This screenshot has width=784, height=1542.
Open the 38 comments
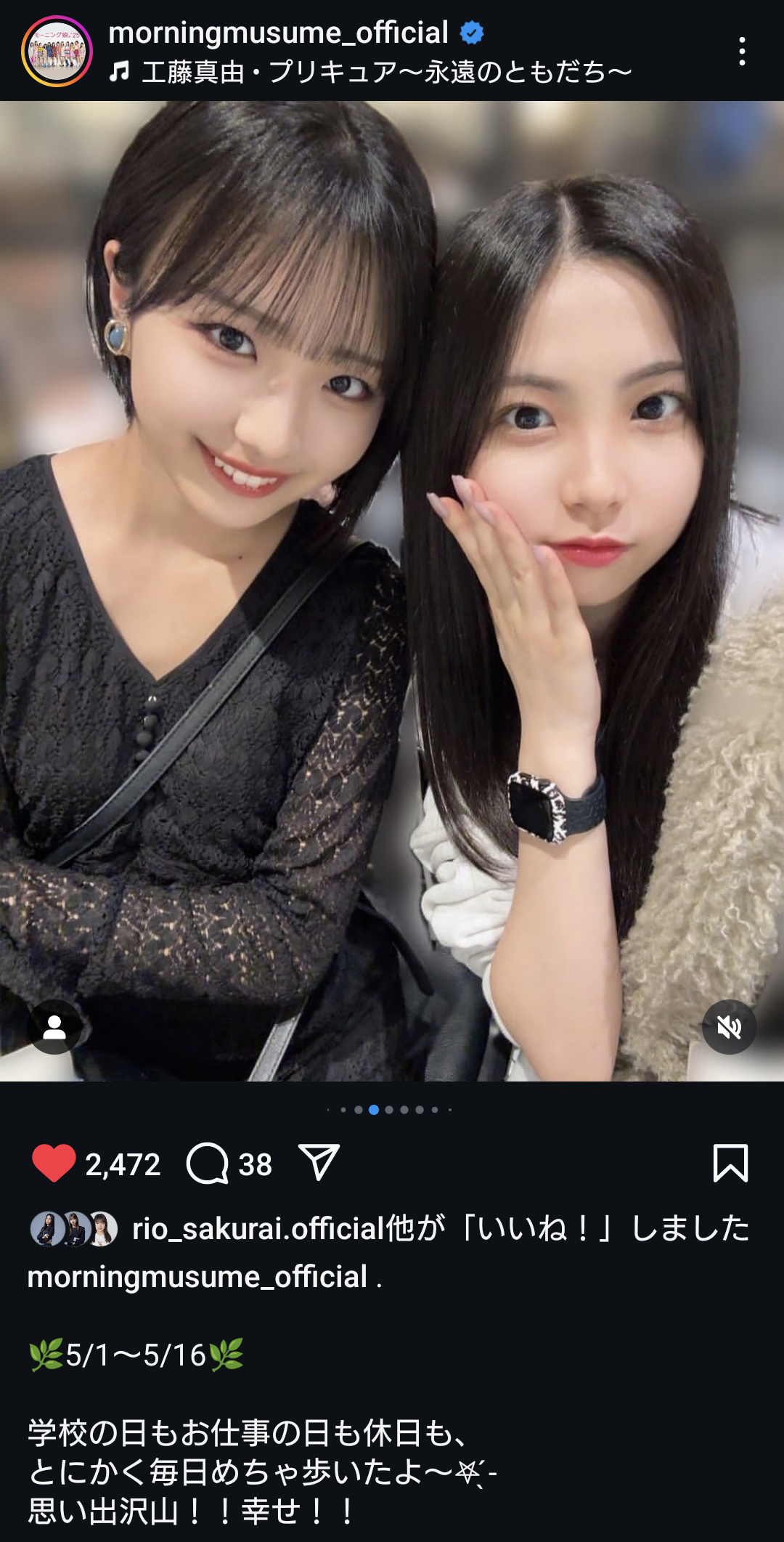point(209,1164)
